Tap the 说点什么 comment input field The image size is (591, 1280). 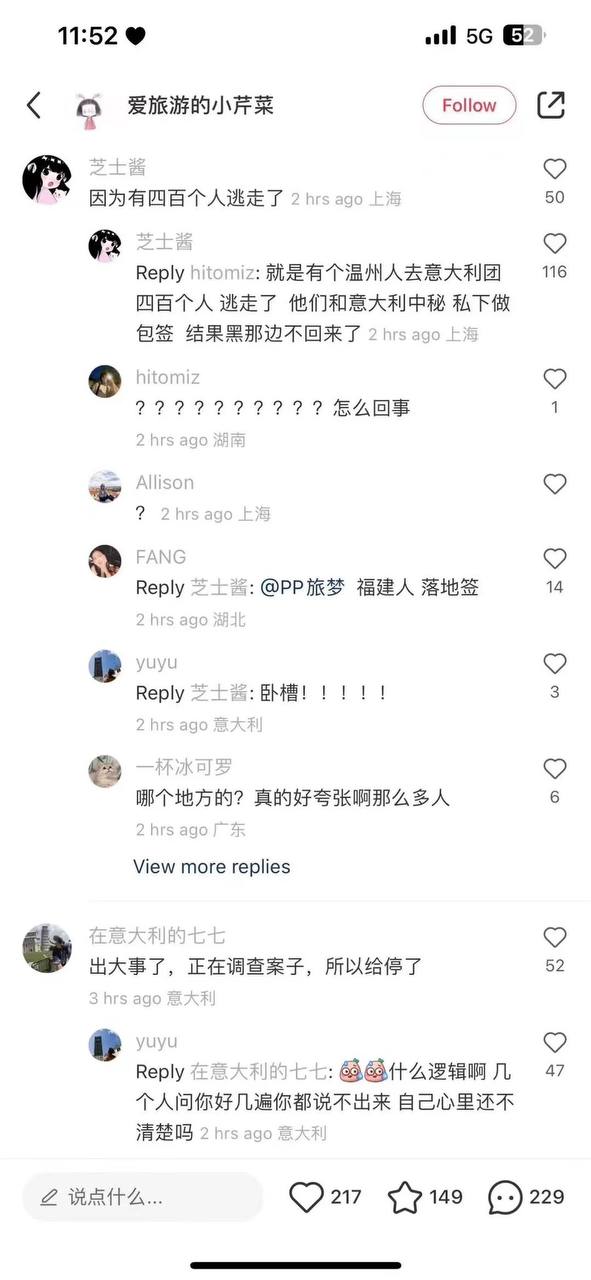coord(142,1197)
